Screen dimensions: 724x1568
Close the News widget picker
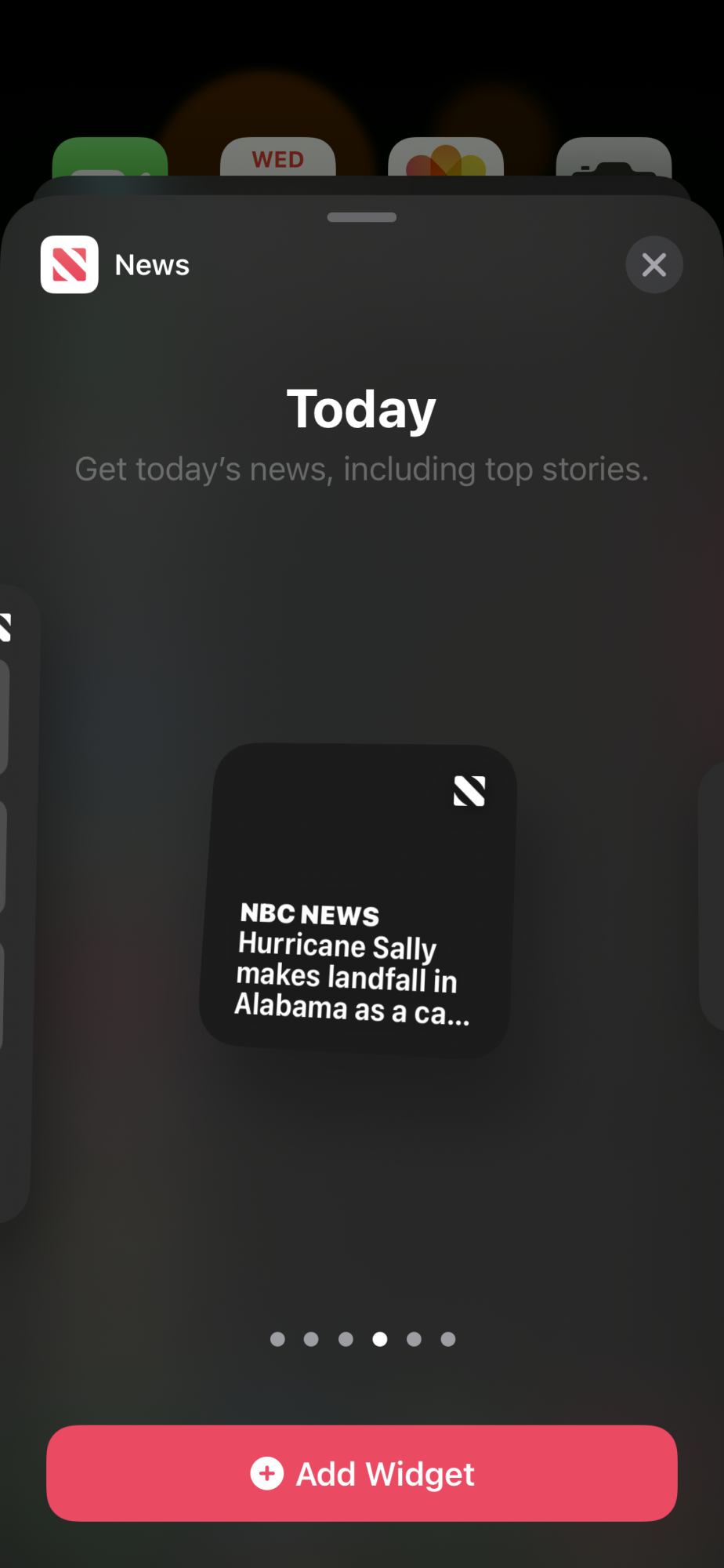[x=653, y=265]
